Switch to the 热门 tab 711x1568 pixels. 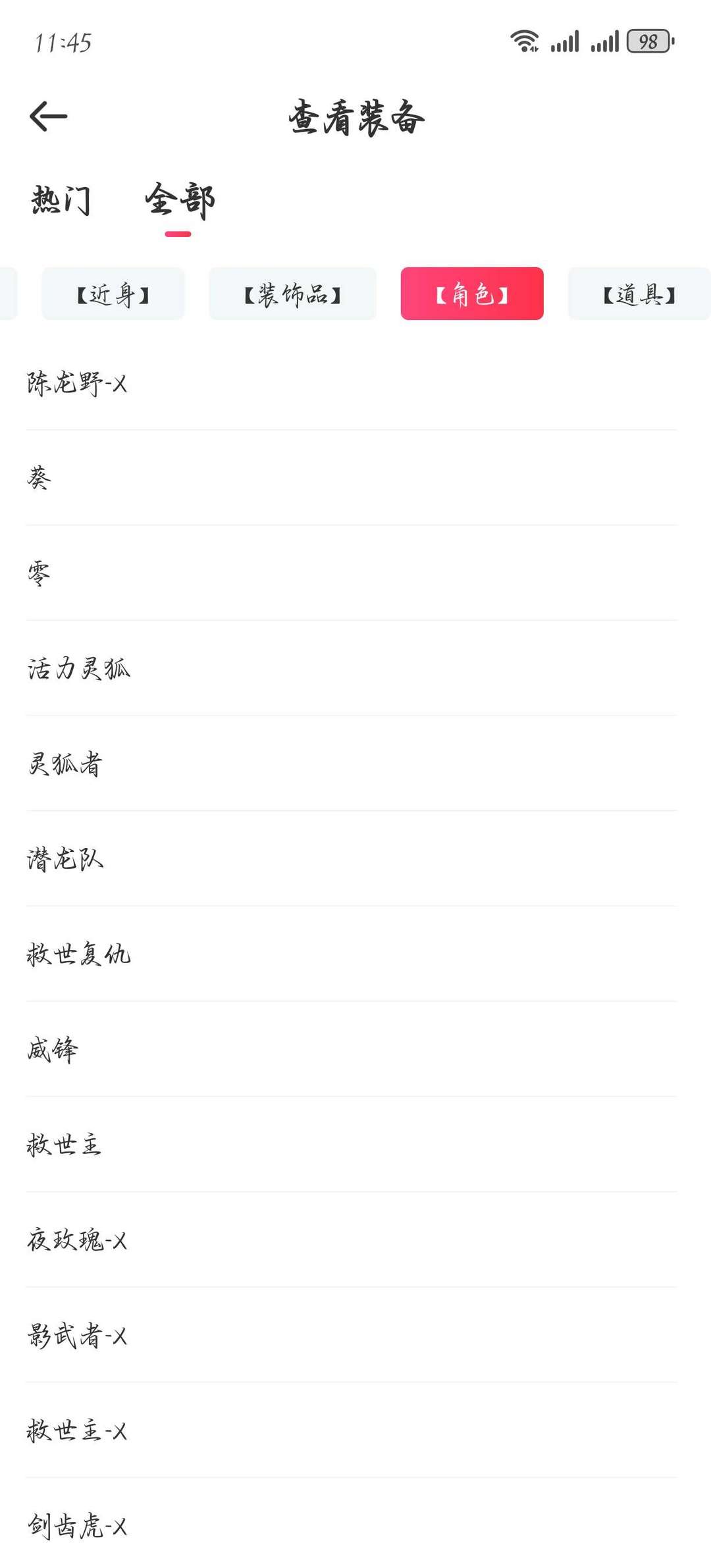(61, 200)
